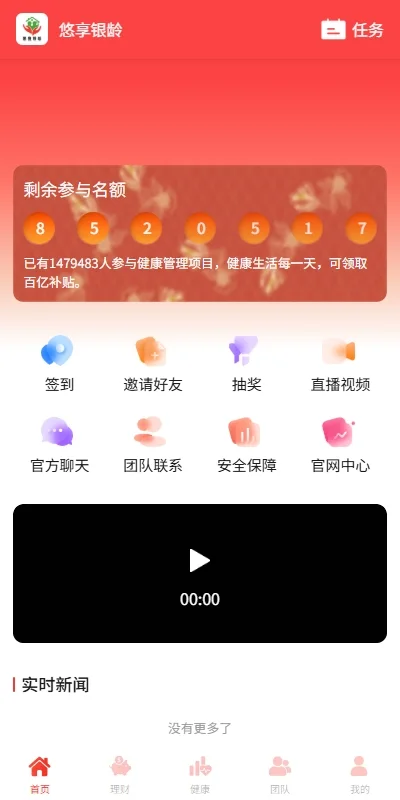The image size is (400, 800).
Task: Switch to the 理财 finance tab
Action: (x=120, y=774)
